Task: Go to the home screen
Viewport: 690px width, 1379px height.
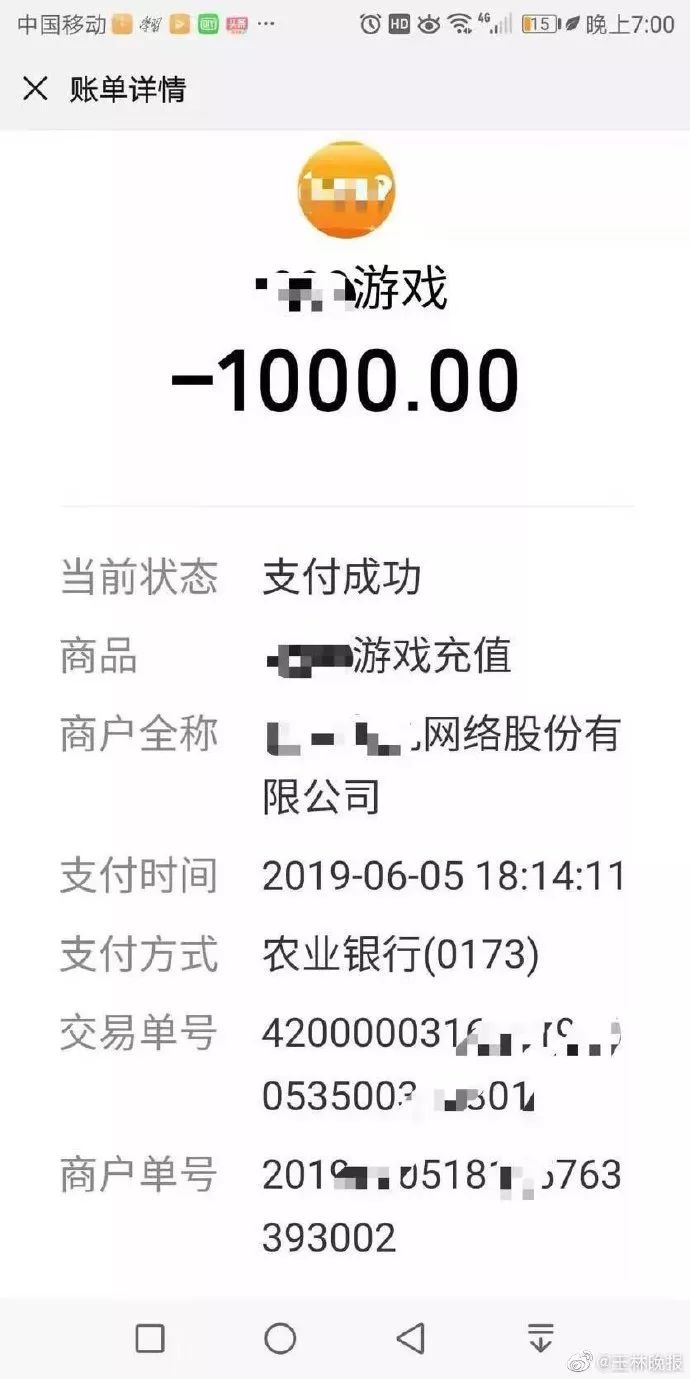Action: coord(280,1338)
